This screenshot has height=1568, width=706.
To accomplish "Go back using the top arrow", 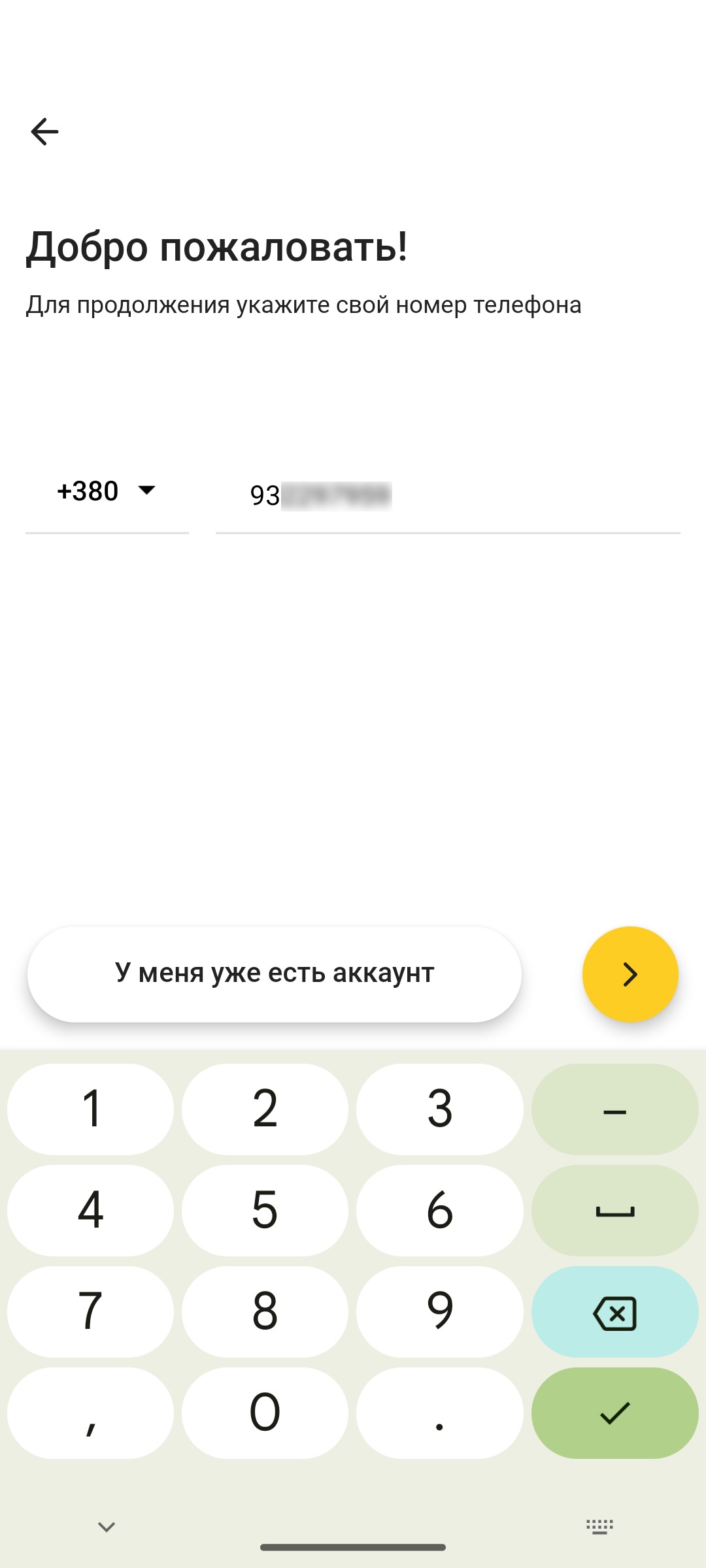I will [x=44, y=131].
